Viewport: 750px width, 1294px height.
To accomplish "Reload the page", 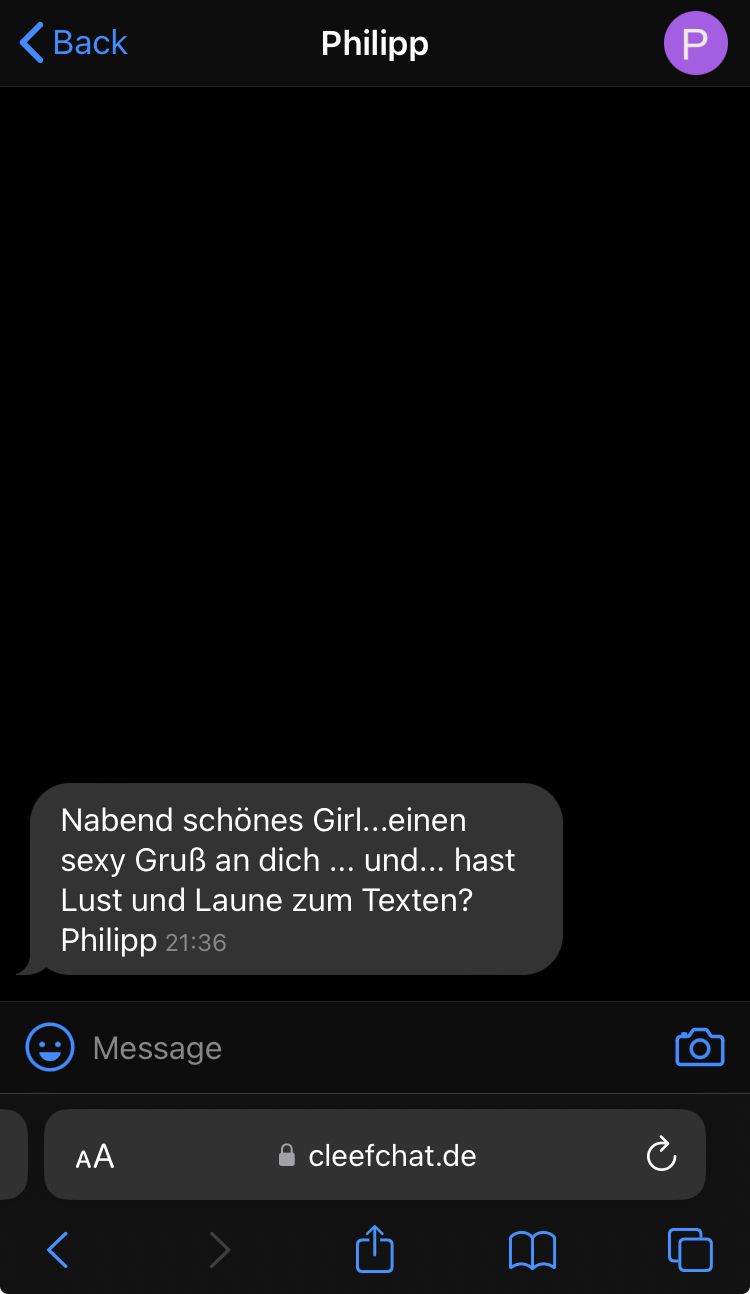I will click(x=661, y=1156).
